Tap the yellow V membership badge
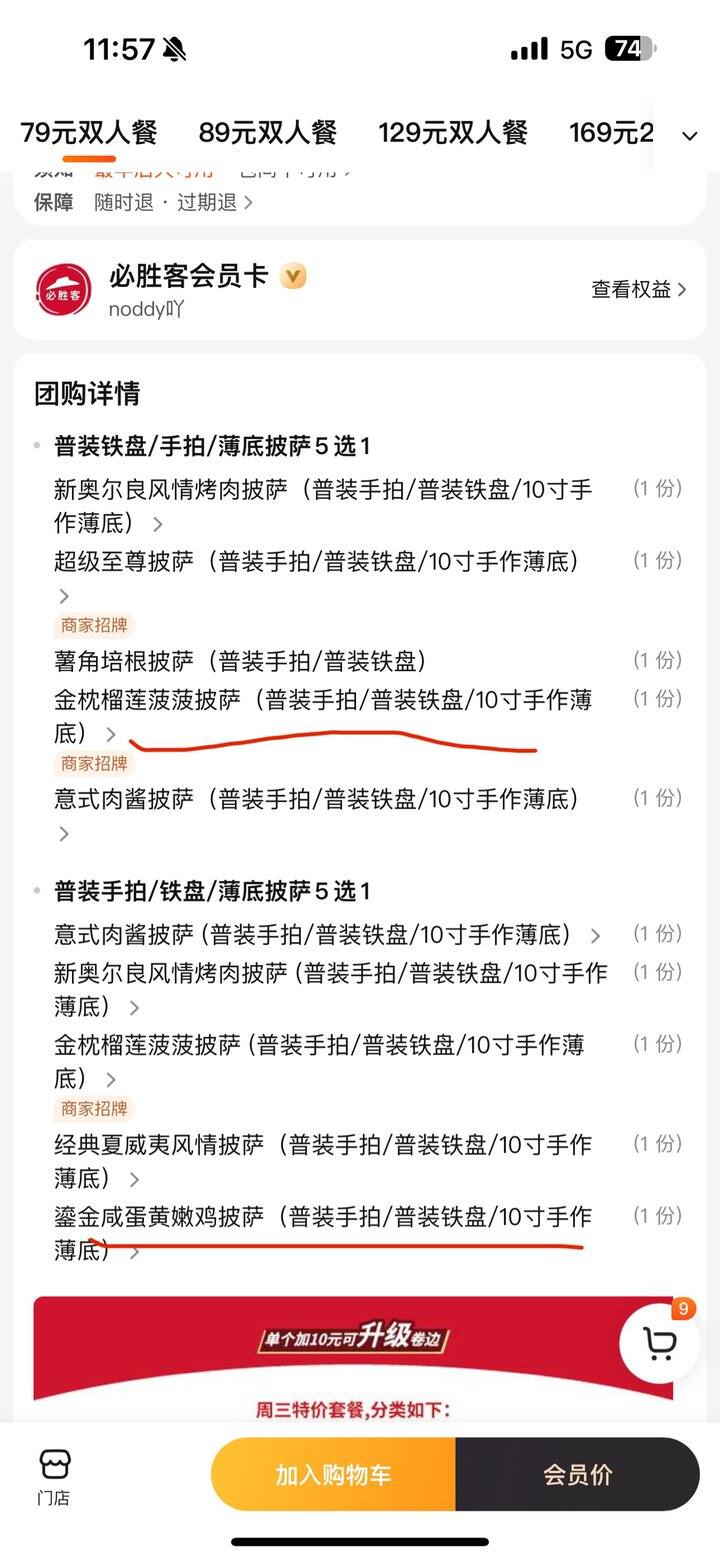 tap(292, 276)
